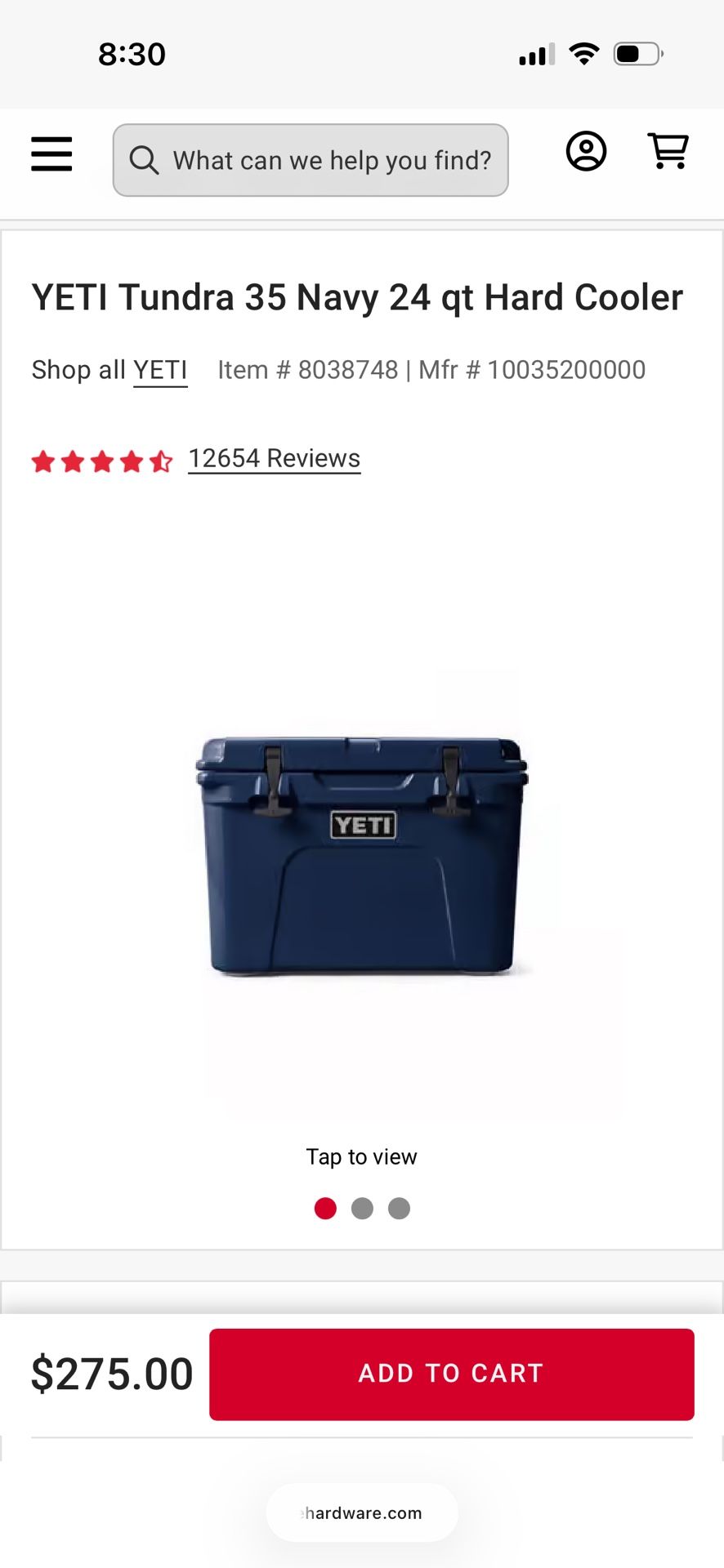Expand the hardware.com browser address bar

[x=362, y=1512]
